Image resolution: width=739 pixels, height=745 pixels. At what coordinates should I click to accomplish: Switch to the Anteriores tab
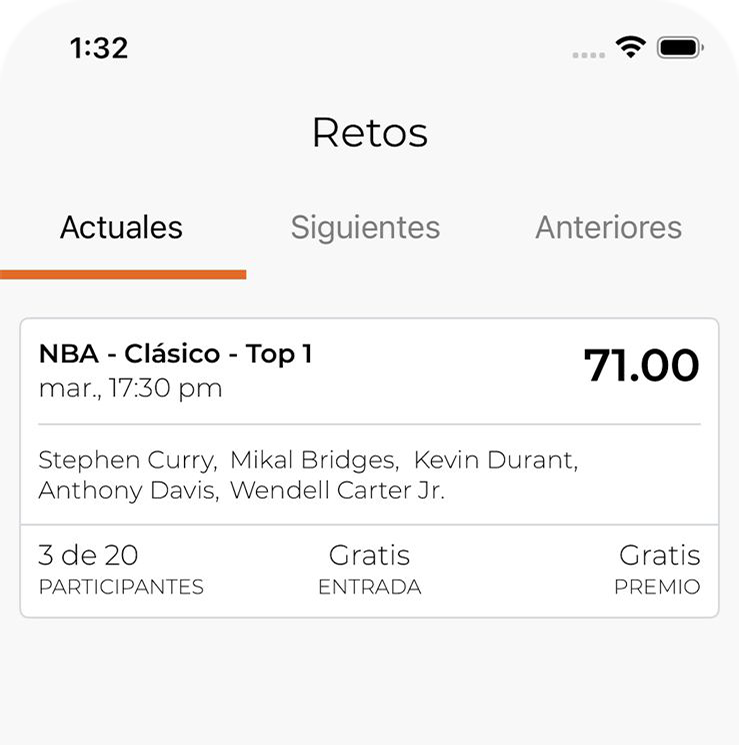pos(607,228)
